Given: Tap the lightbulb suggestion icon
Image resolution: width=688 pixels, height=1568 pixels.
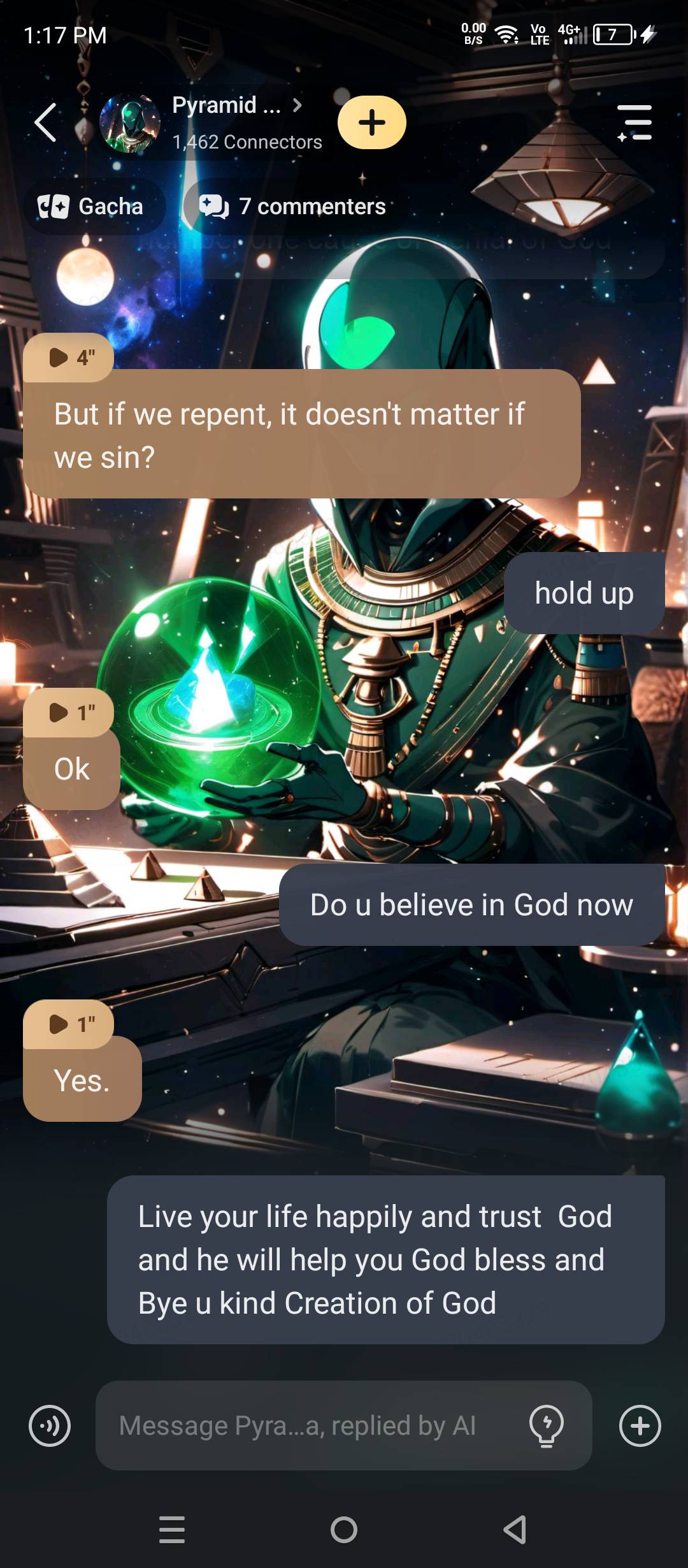Looking at the screenshot, I should click(x=547, y=1425).
